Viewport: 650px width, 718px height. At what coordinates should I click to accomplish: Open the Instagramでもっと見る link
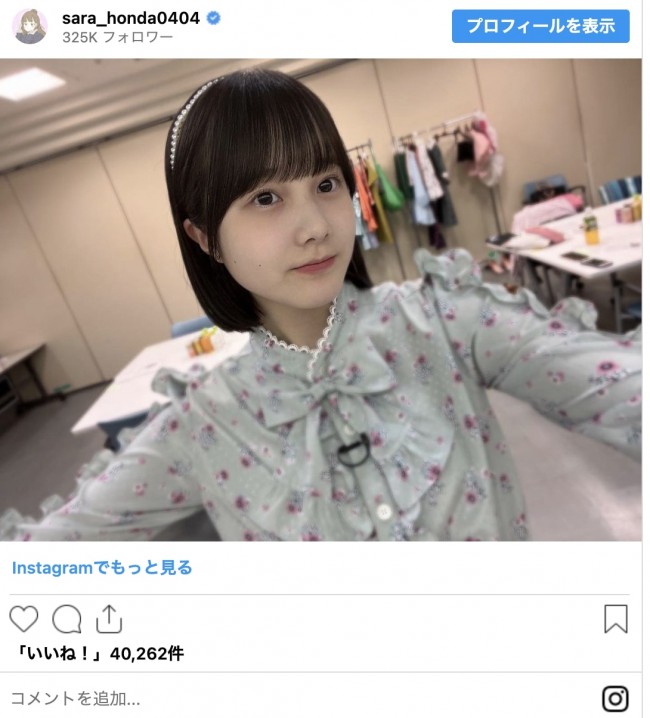[102, 567]
